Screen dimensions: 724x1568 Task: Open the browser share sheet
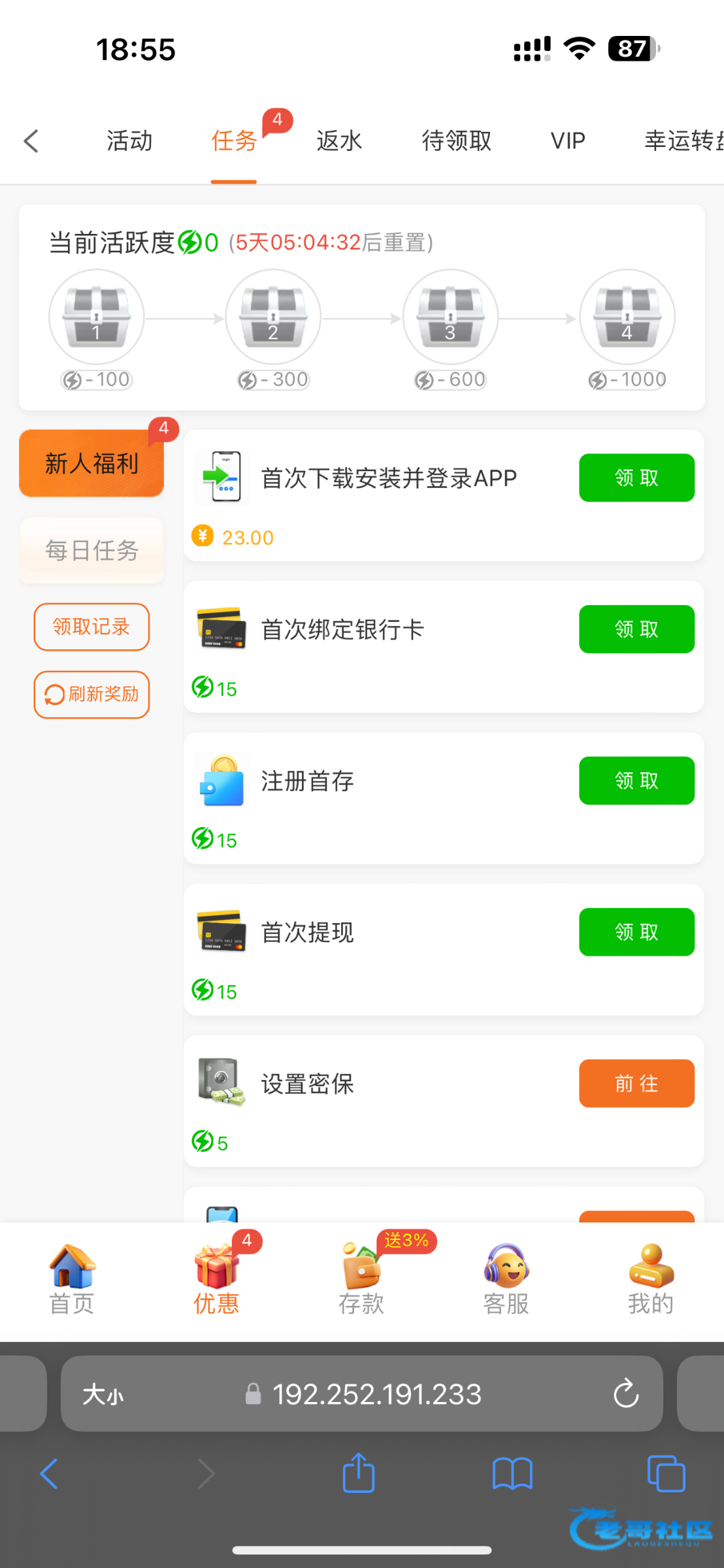coord(359,1474)
